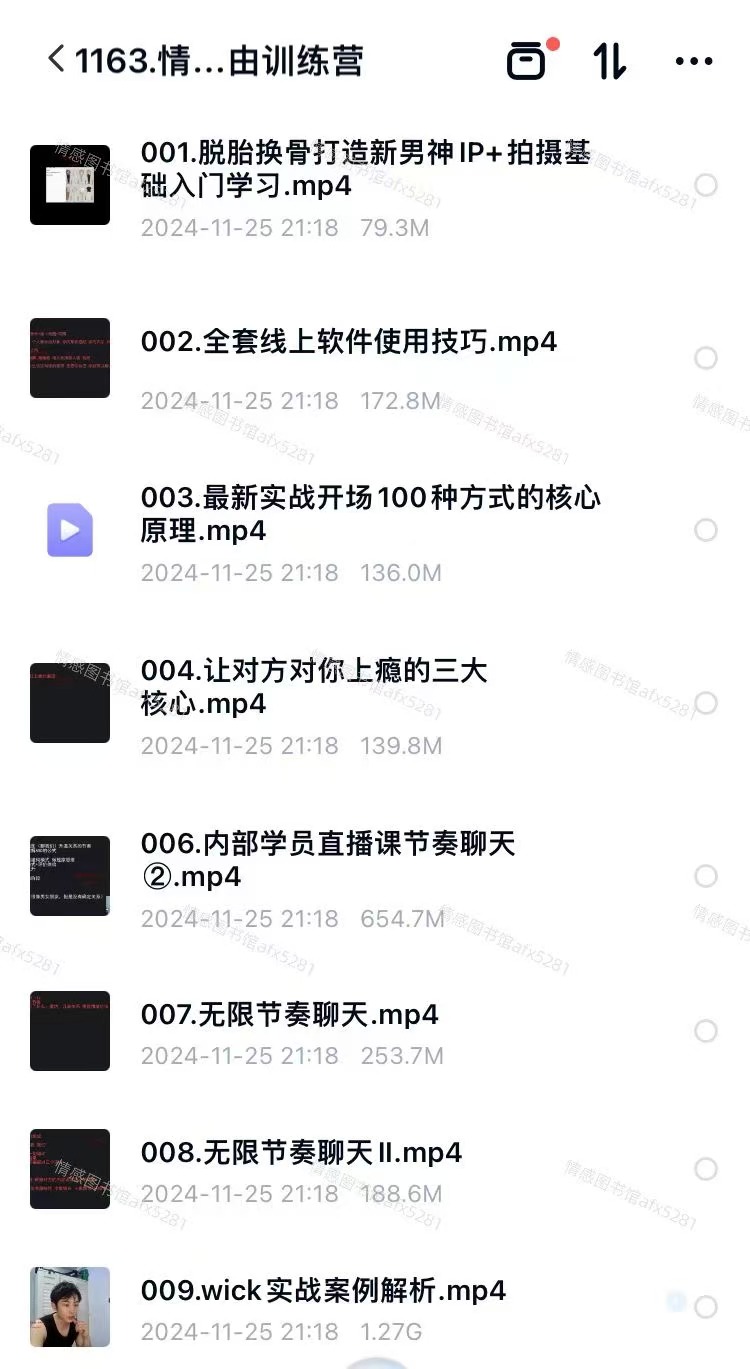This screenshot has height=1369, width=750.
Task: Go back from the 1163 folder
Action: [56, 60]
